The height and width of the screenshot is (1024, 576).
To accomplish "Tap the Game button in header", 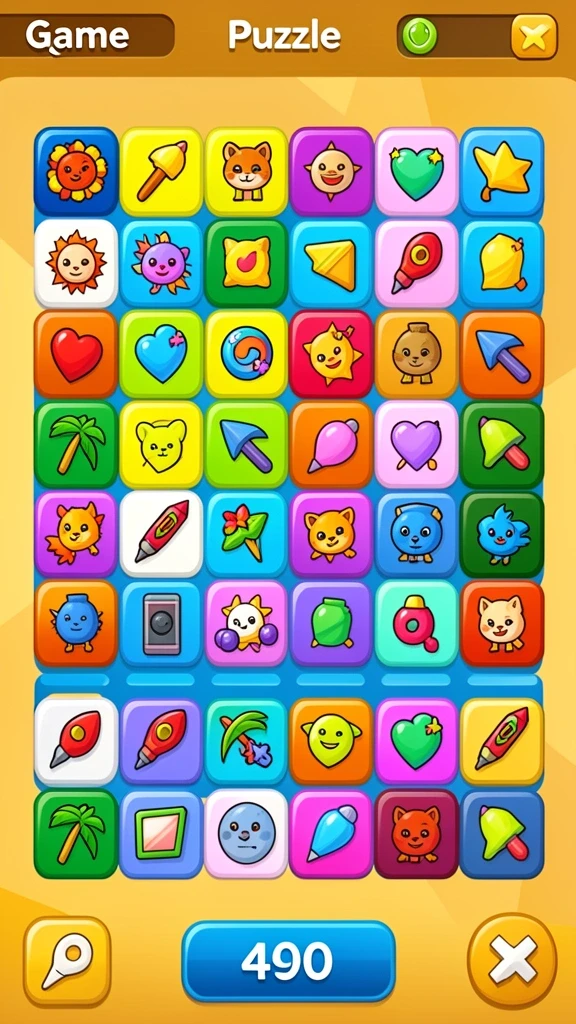I will (85, 35).
